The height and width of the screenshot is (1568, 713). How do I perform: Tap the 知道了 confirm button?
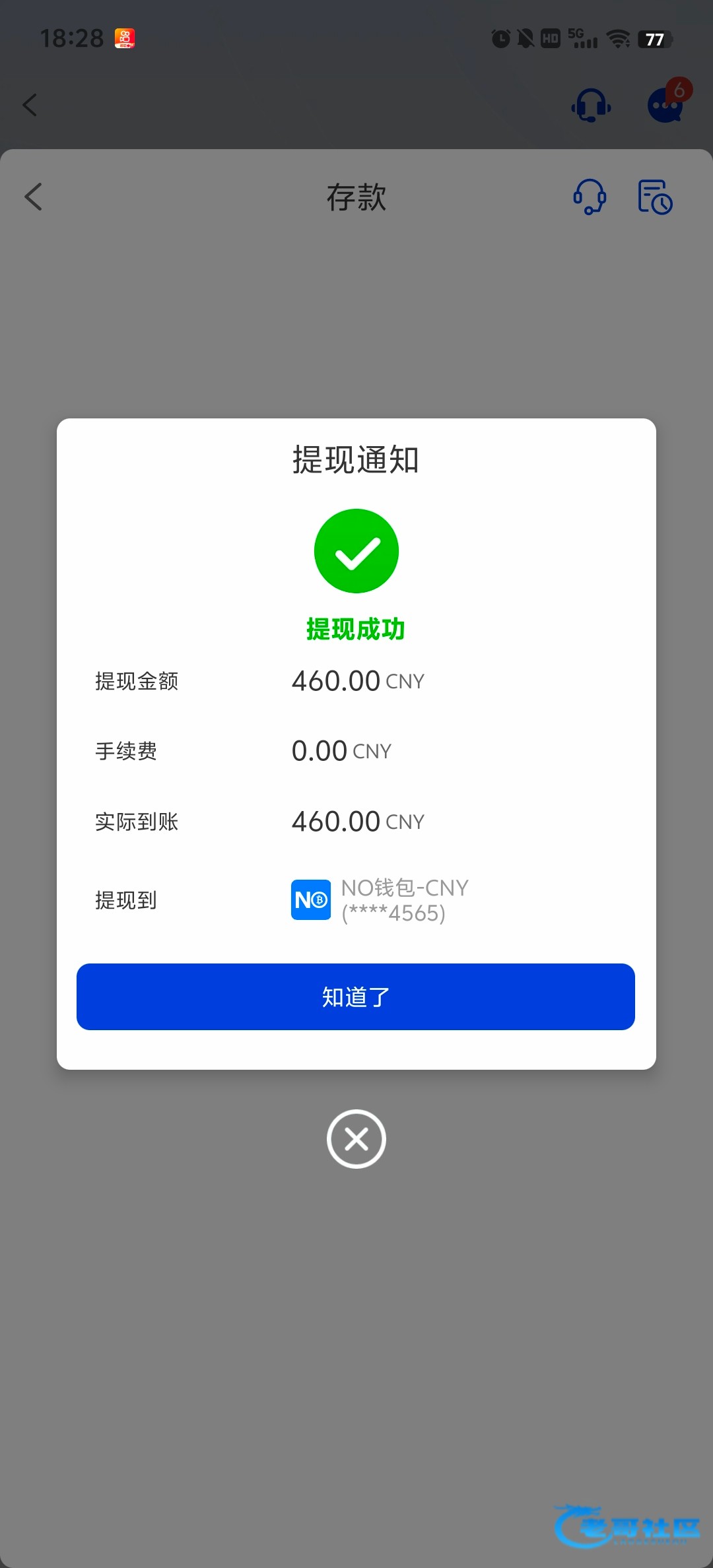pos(356,996)
